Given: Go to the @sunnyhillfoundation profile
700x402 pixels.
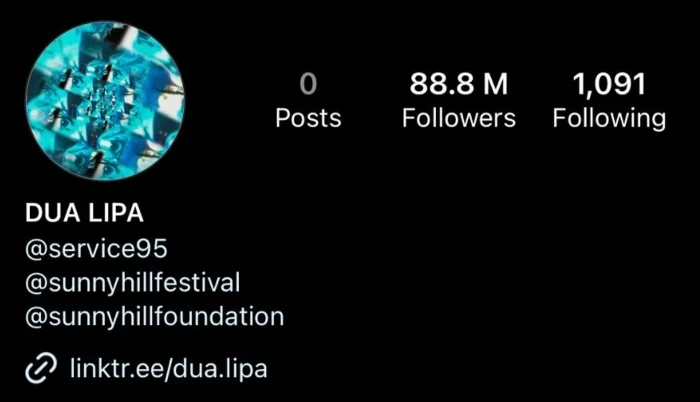Looking at the screenshot, I should tap(154, 317).
